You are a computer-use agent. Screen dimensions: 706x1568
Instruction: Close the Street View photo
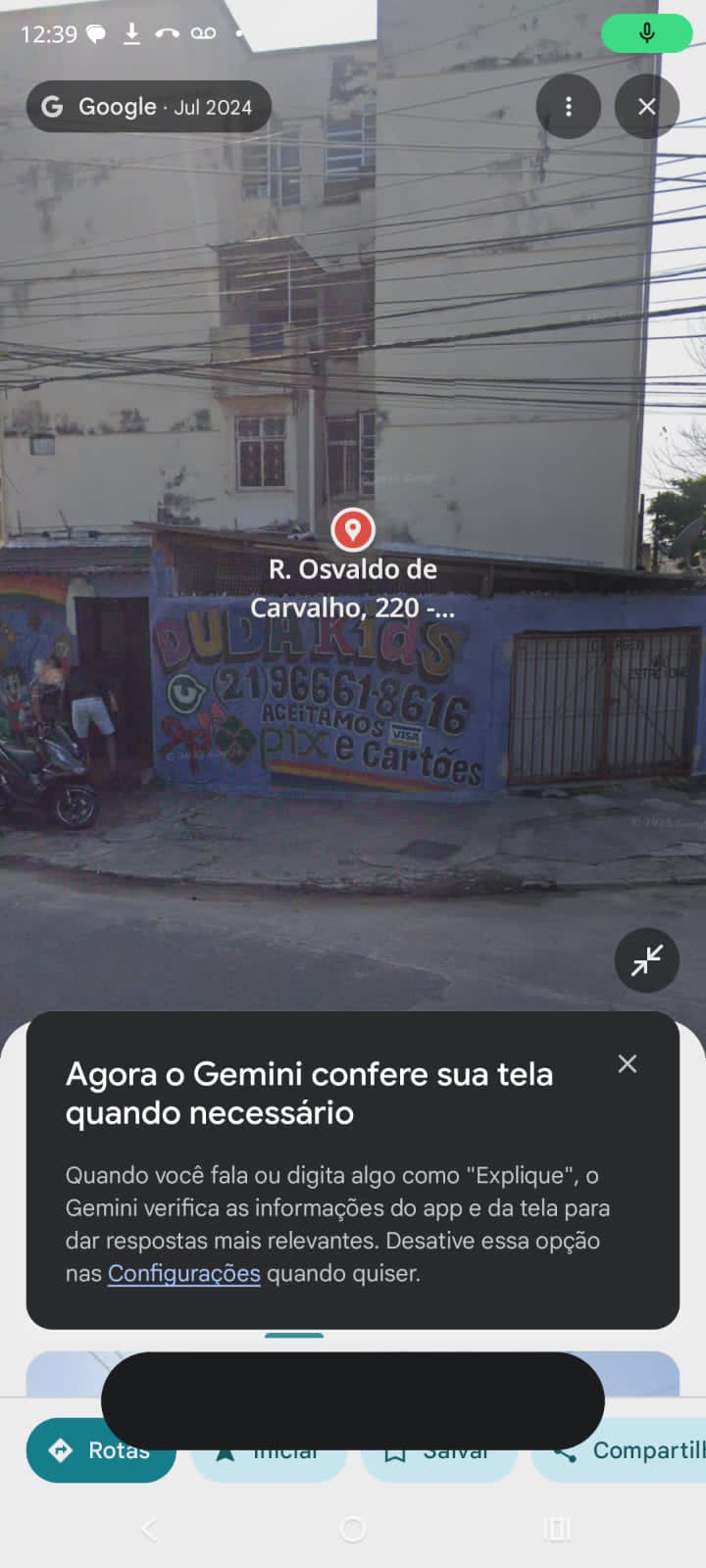pyautogui.click(x=647, y=107)
